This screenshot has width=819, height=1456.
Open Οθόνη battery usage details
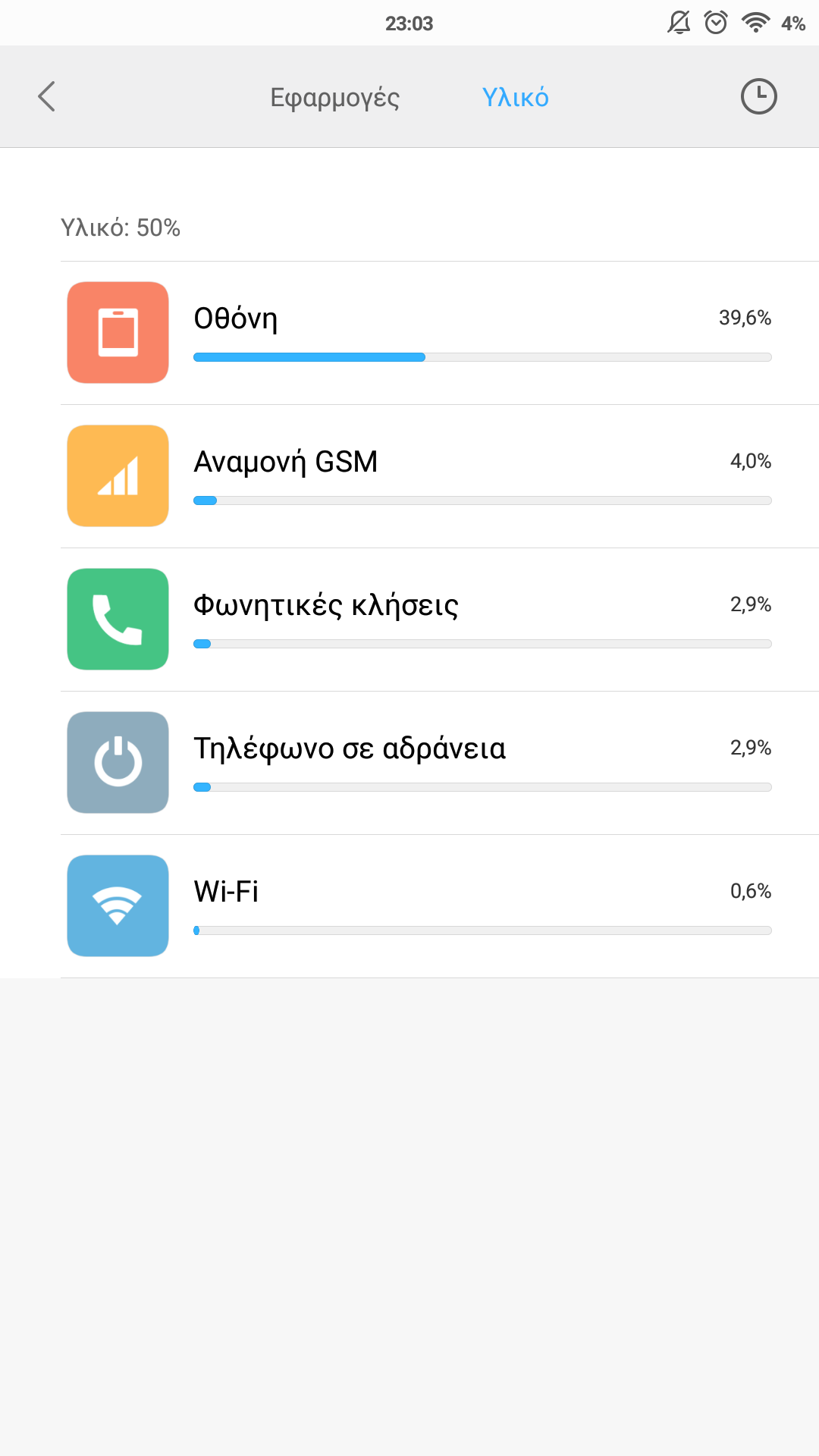[440, 333]
